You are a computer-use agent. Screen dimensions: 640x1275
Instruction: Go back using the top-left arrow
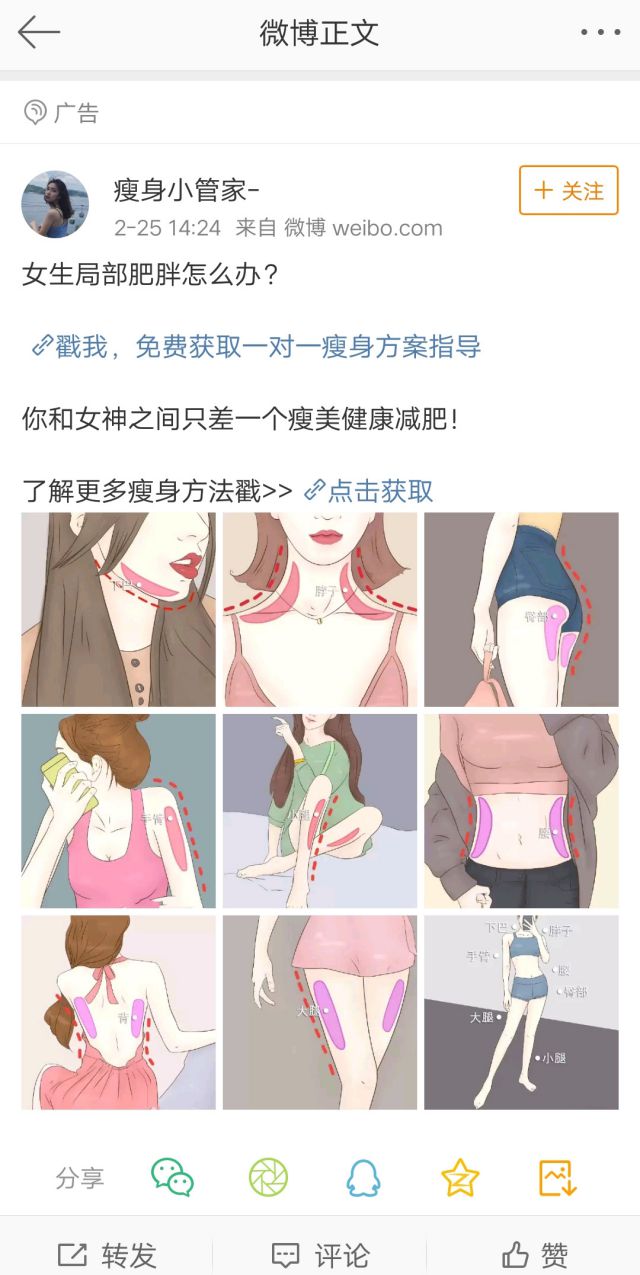(38, 32)
